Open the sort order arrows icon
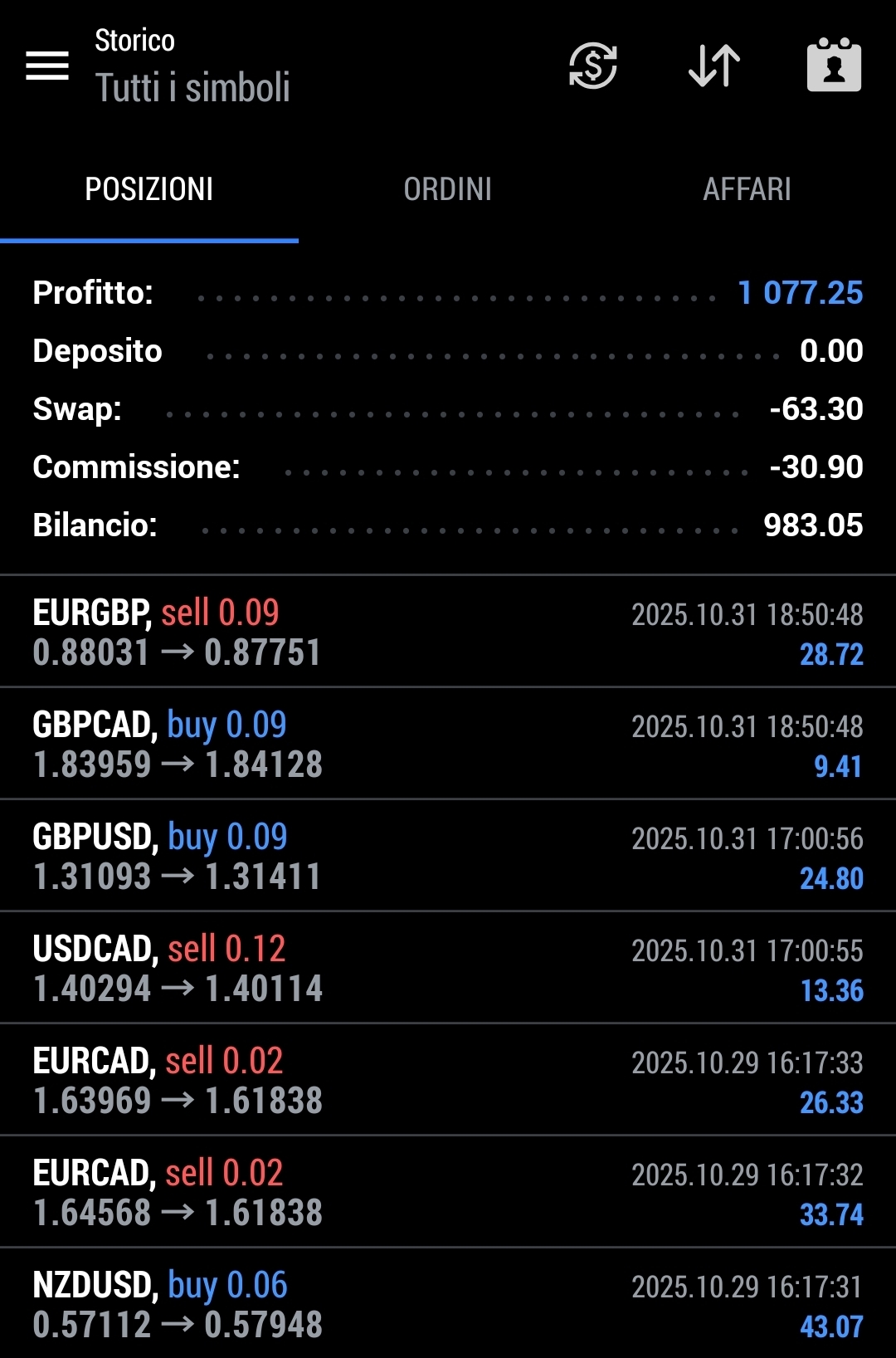Image resolution: width=896 pixels, height=1358 pixels. [x=713, y=66]
